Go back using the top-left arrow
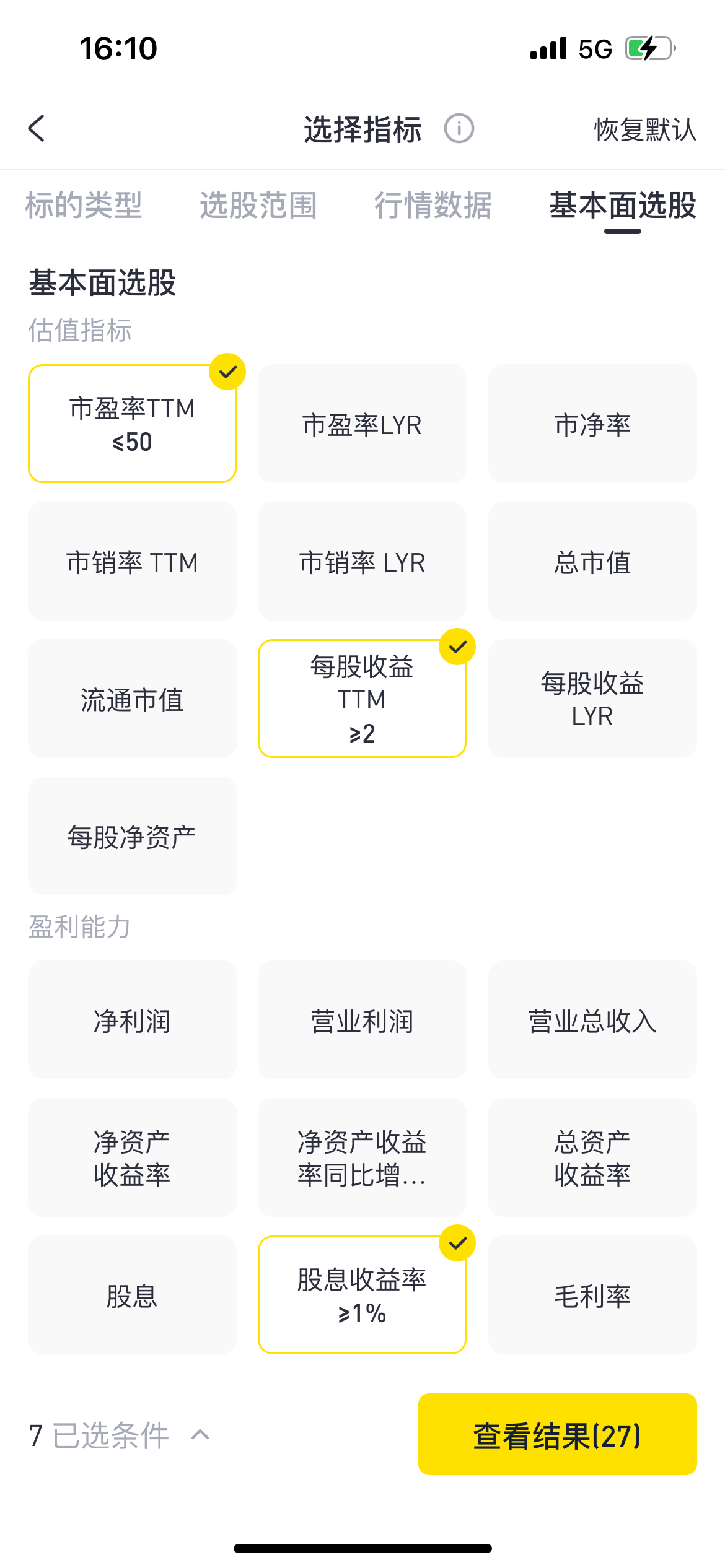 click(37, 128)
